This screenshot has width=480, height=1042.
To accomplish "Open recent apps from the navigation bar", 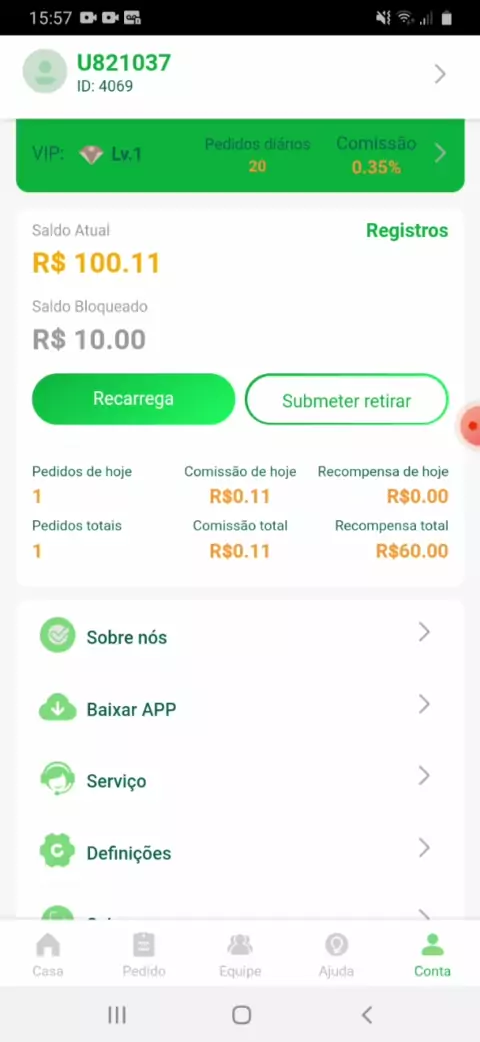I will [117, 1015].
